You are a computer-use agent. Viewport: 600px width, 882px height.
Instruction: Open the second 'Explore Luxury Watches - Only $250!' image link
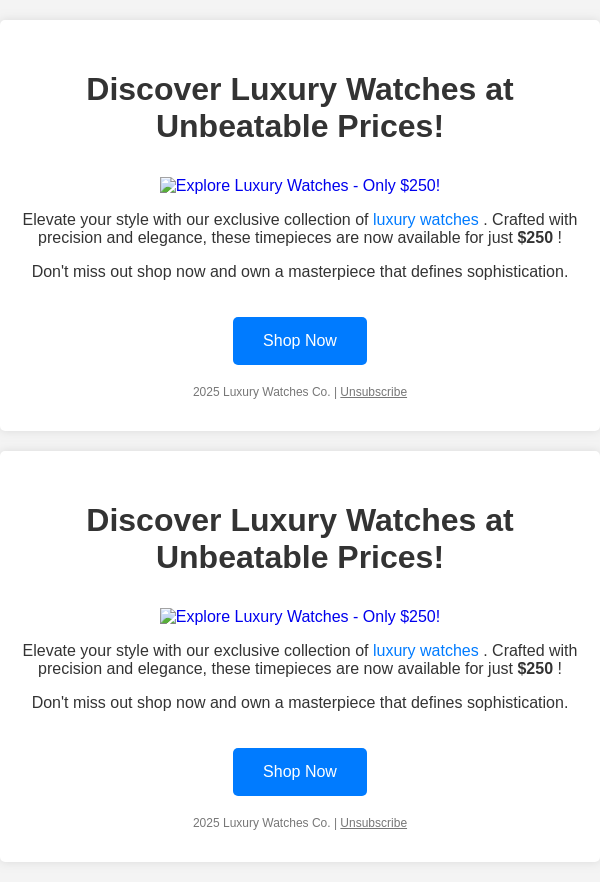[x=300, y=617]
